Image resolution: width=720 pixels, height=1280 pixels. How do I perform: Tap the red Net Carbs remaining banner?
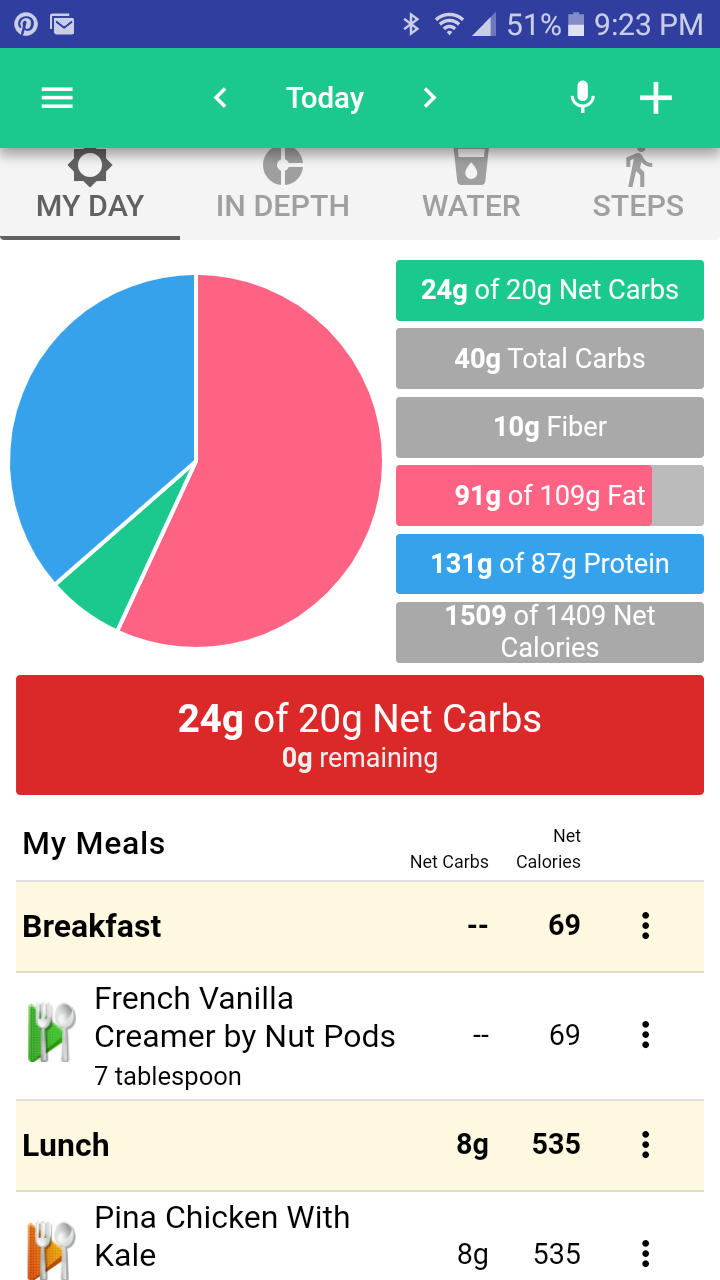(x=360, y=735)
